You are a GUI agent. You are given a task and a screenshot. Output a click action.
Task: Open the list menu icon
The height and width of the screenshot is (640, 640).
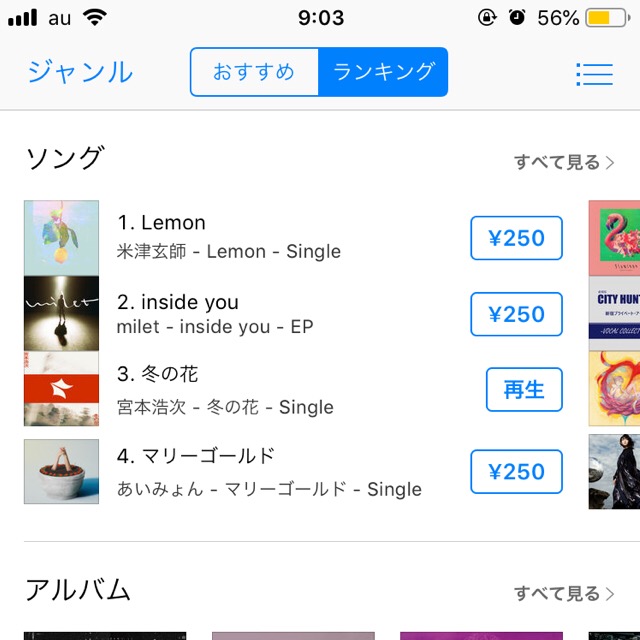click(594, 73)
